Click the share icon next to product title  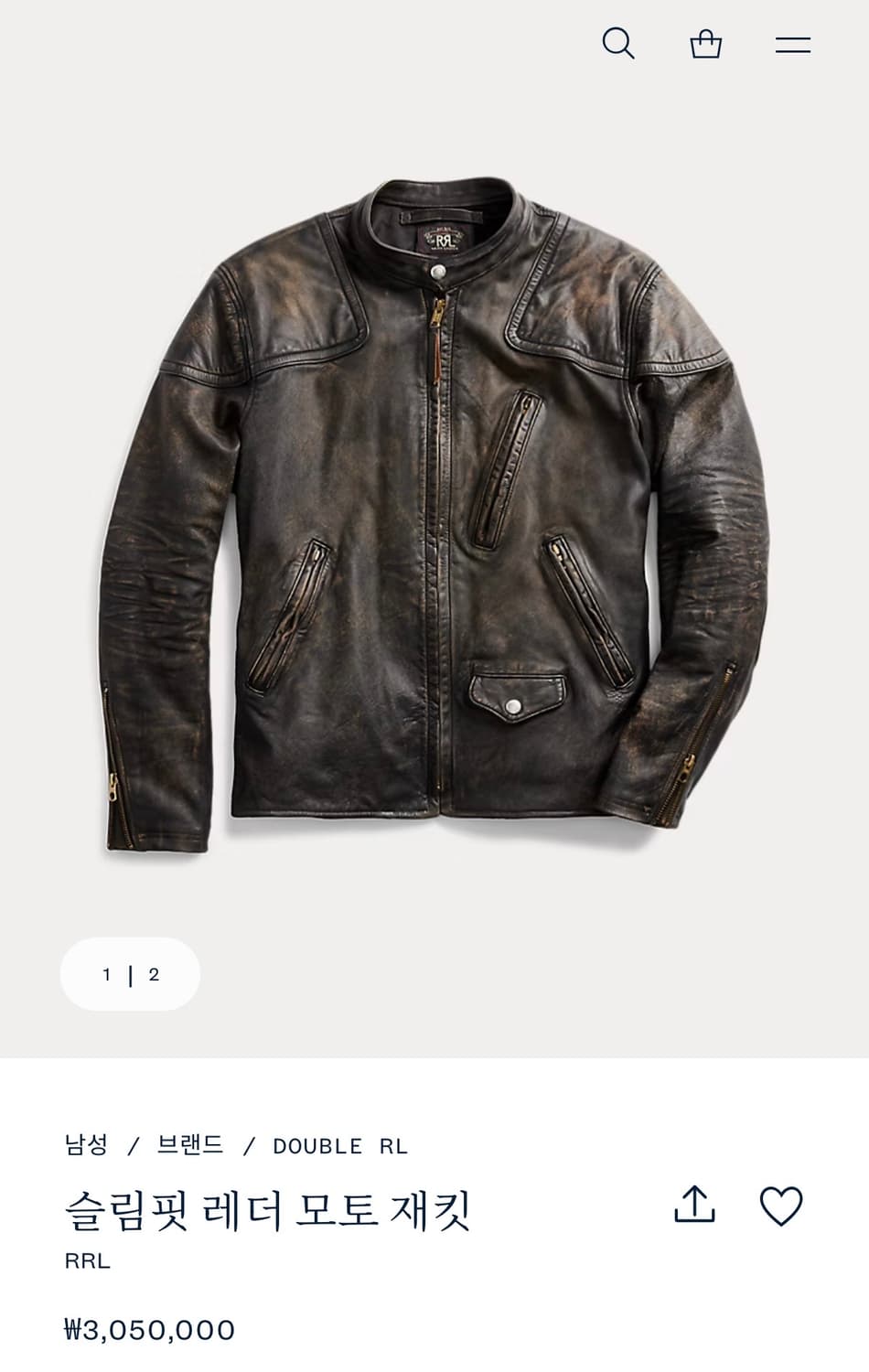(x=695, y=1207)
